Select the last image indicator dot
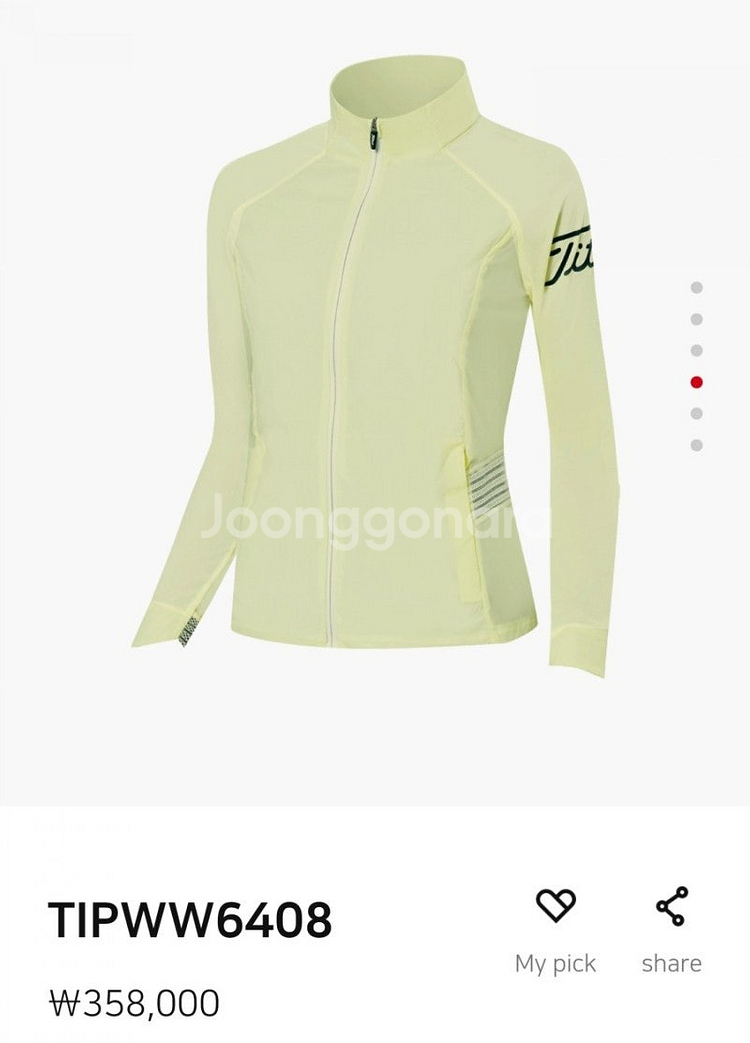The image size is (750, 1043). [697, 445]
